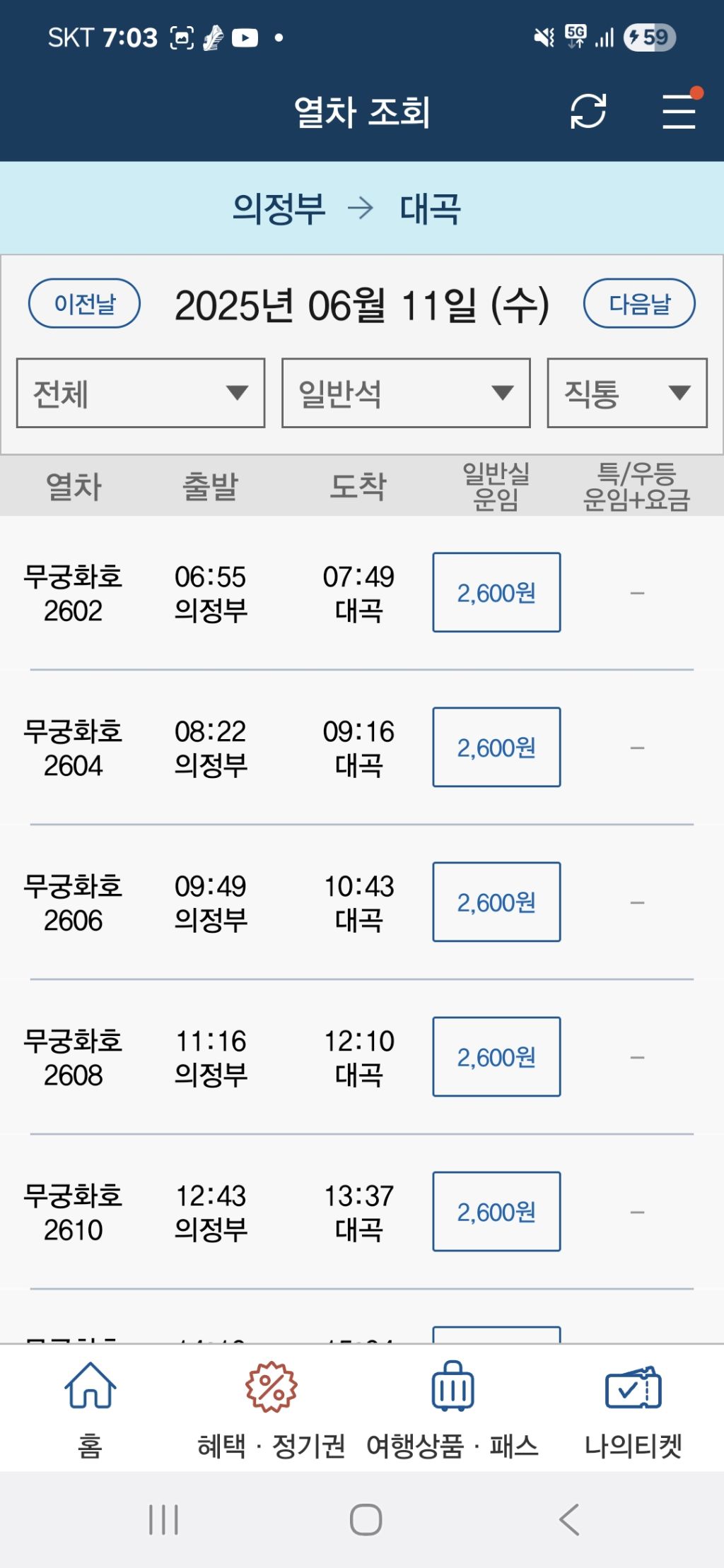Switch to the 나의티켓 tab

pos(633,1409)
